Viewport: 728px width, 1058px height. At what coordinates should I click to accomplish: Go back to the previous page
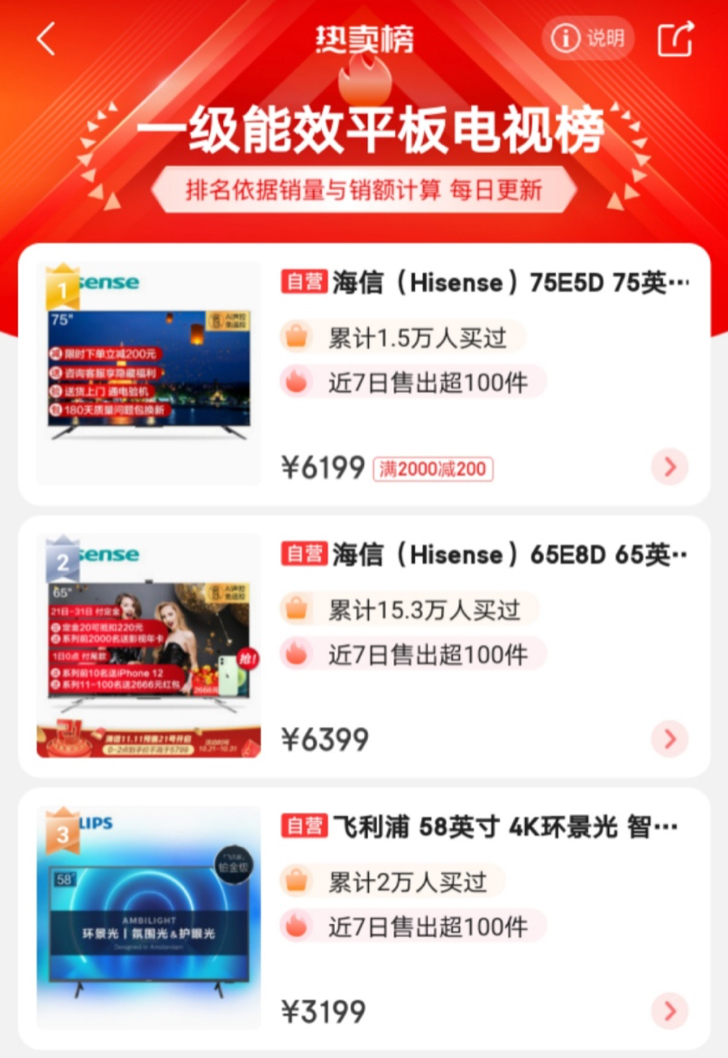pos(46,40)
